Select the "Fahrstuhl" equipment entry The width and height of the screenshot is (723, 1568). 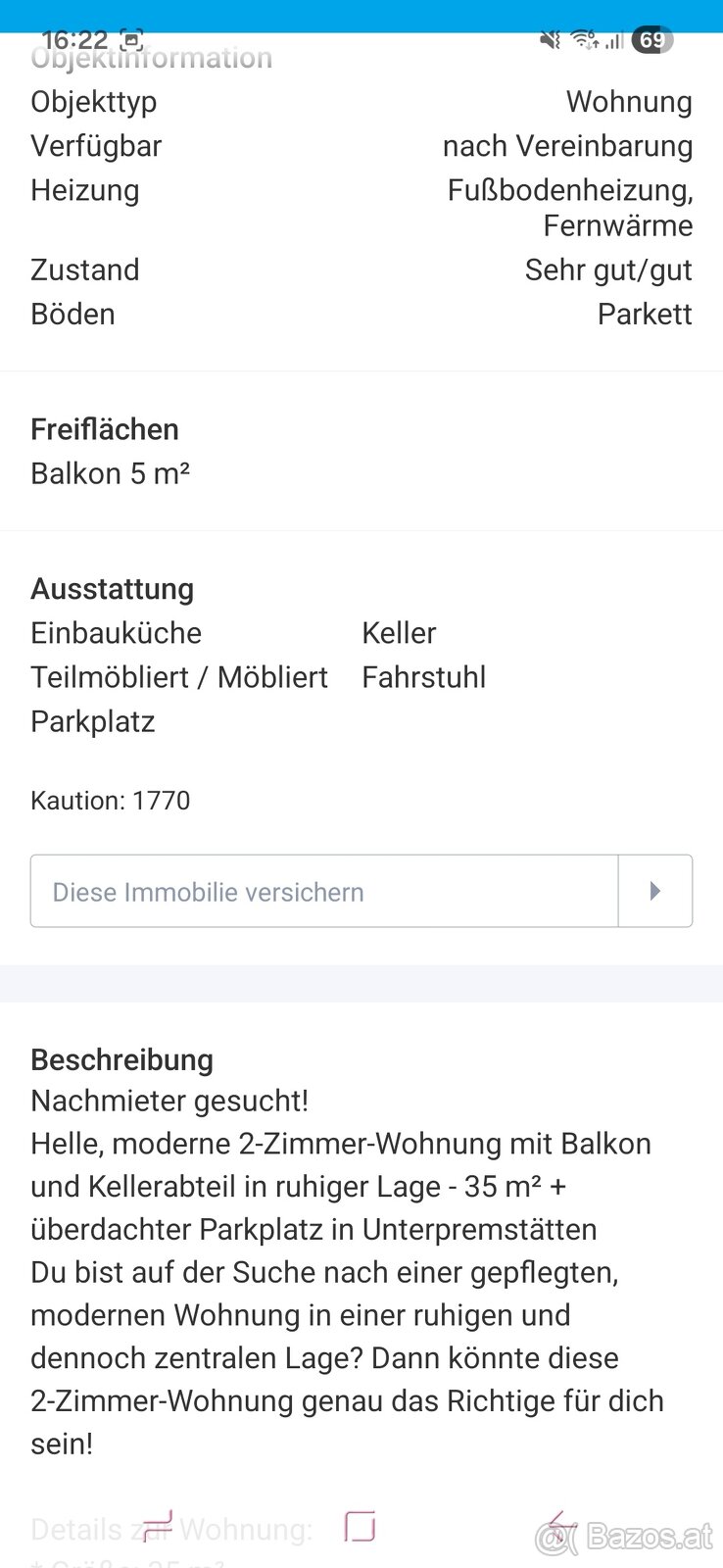click(424, 677)
